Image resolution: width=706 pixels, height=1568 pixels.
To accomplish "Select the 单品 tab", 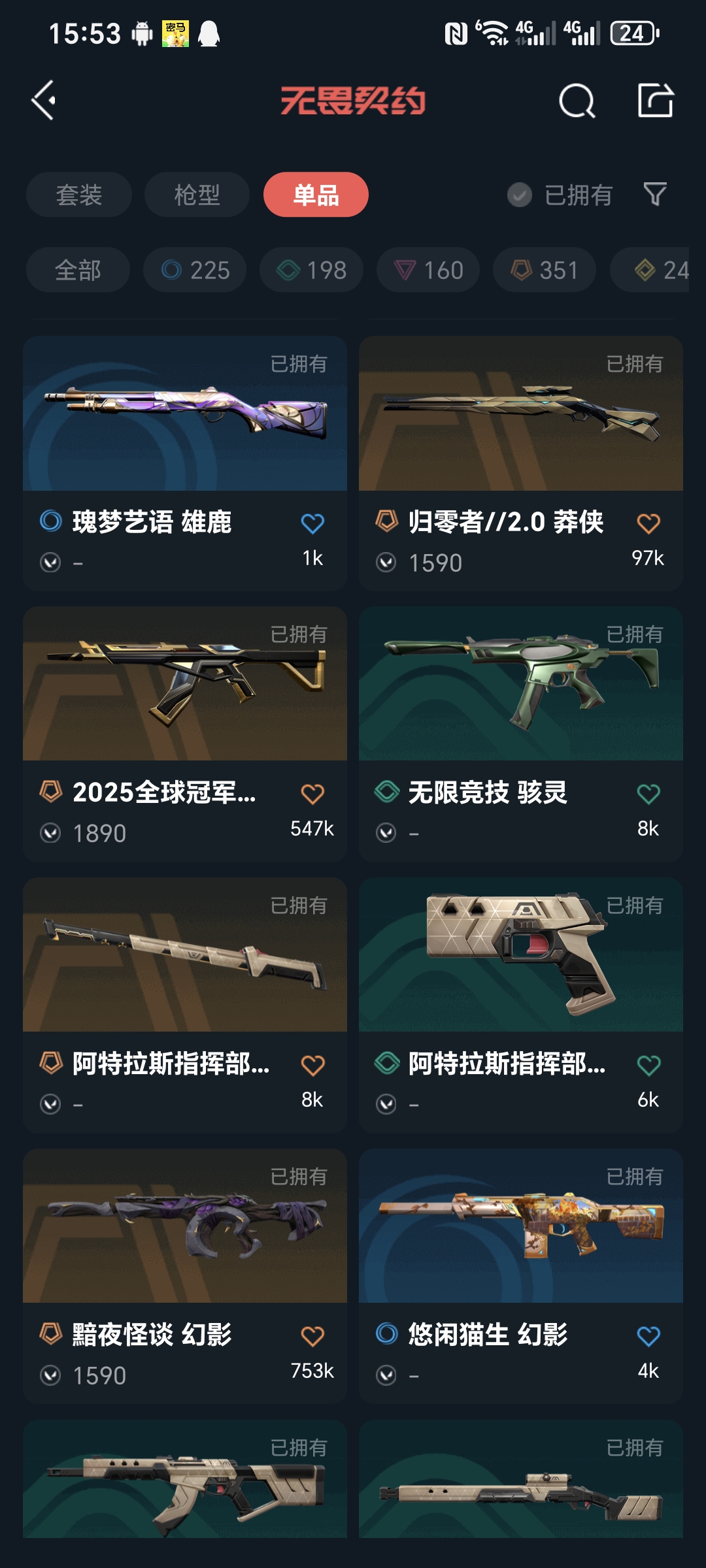I will 316,195.
